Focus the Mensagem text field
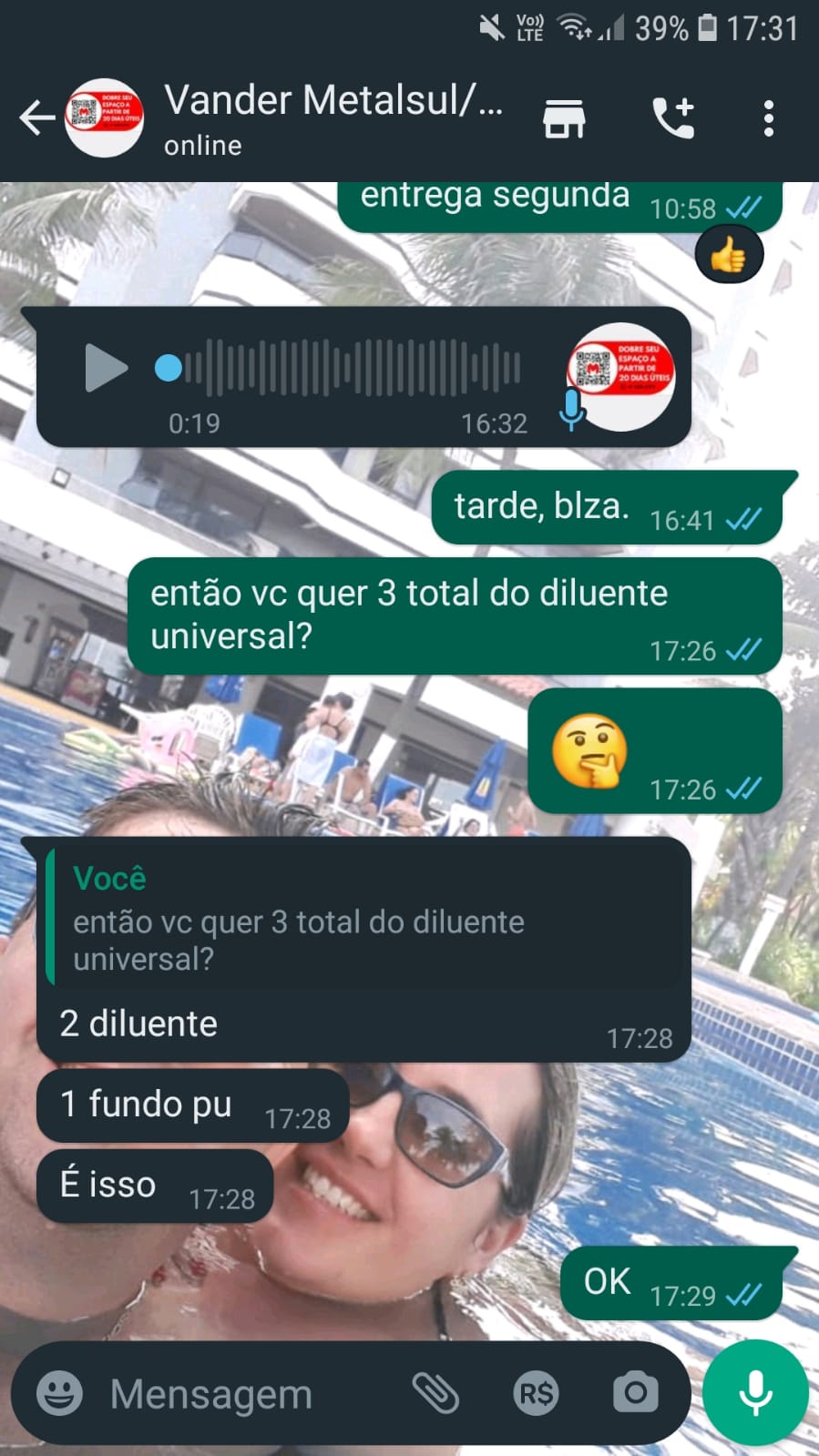 click(x=246, y=1393)
